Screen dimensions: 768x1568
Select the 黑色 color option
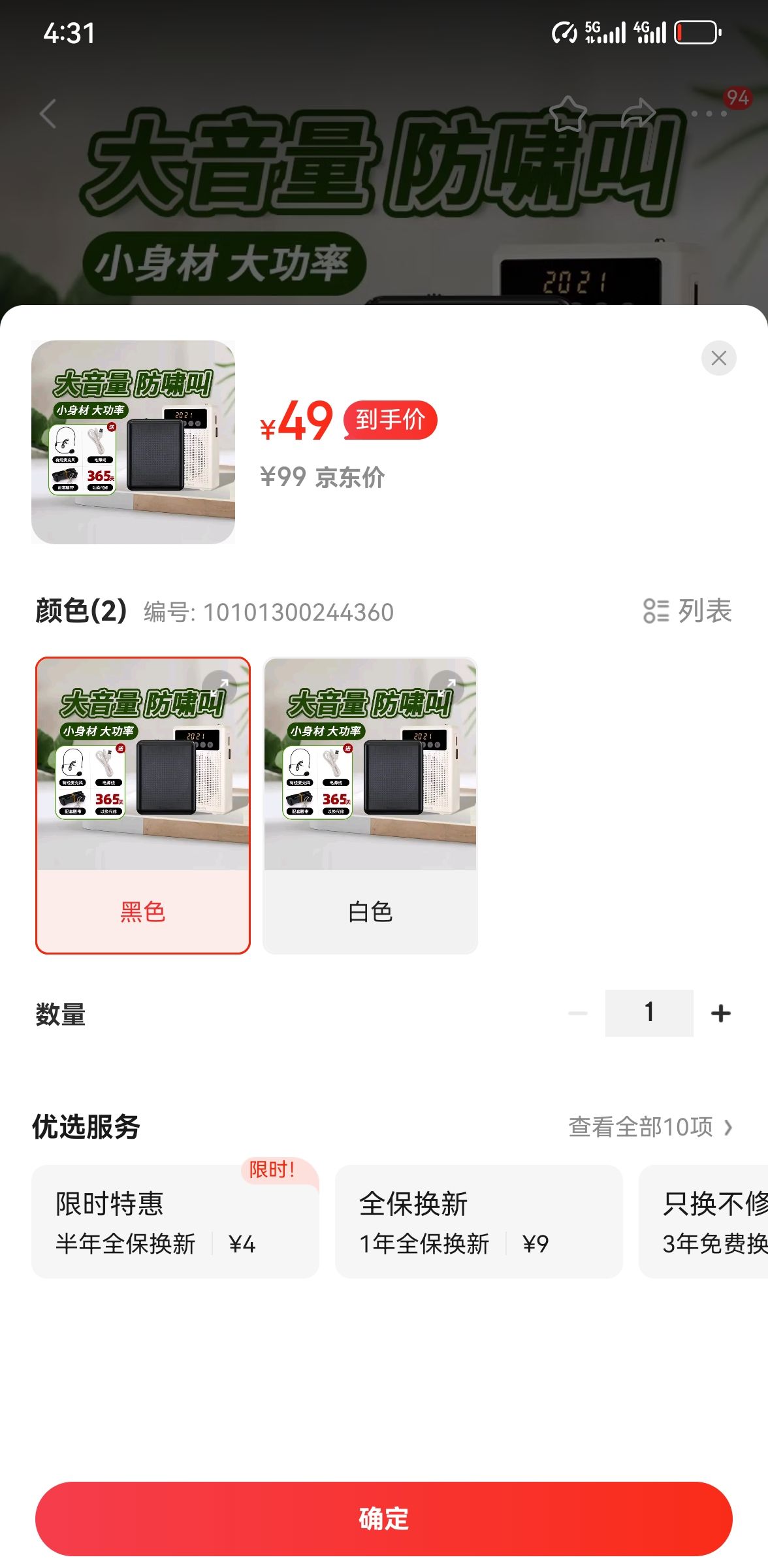[x=143, y=805]
